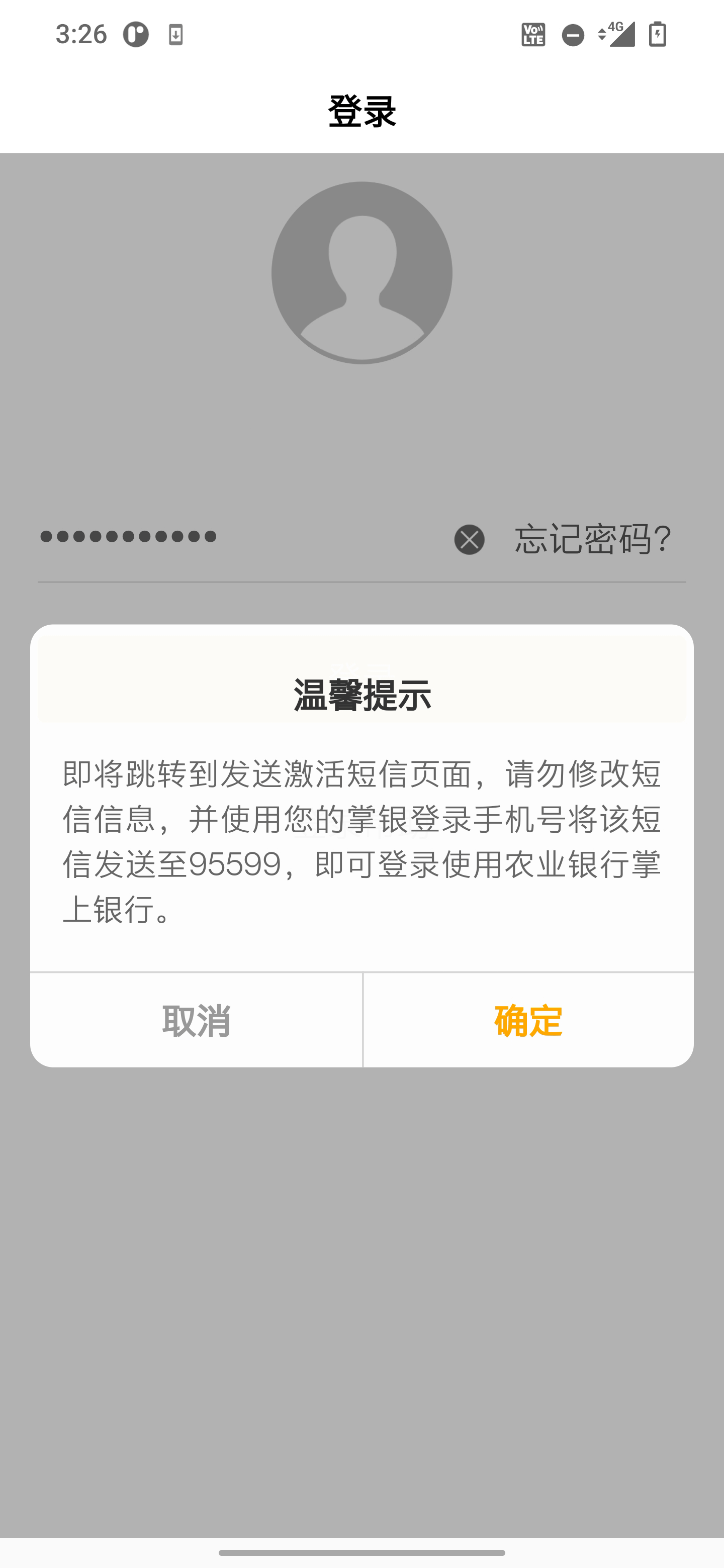Tap the 温馨提示 dialog title
The image size is (724, 1568).
361,694
